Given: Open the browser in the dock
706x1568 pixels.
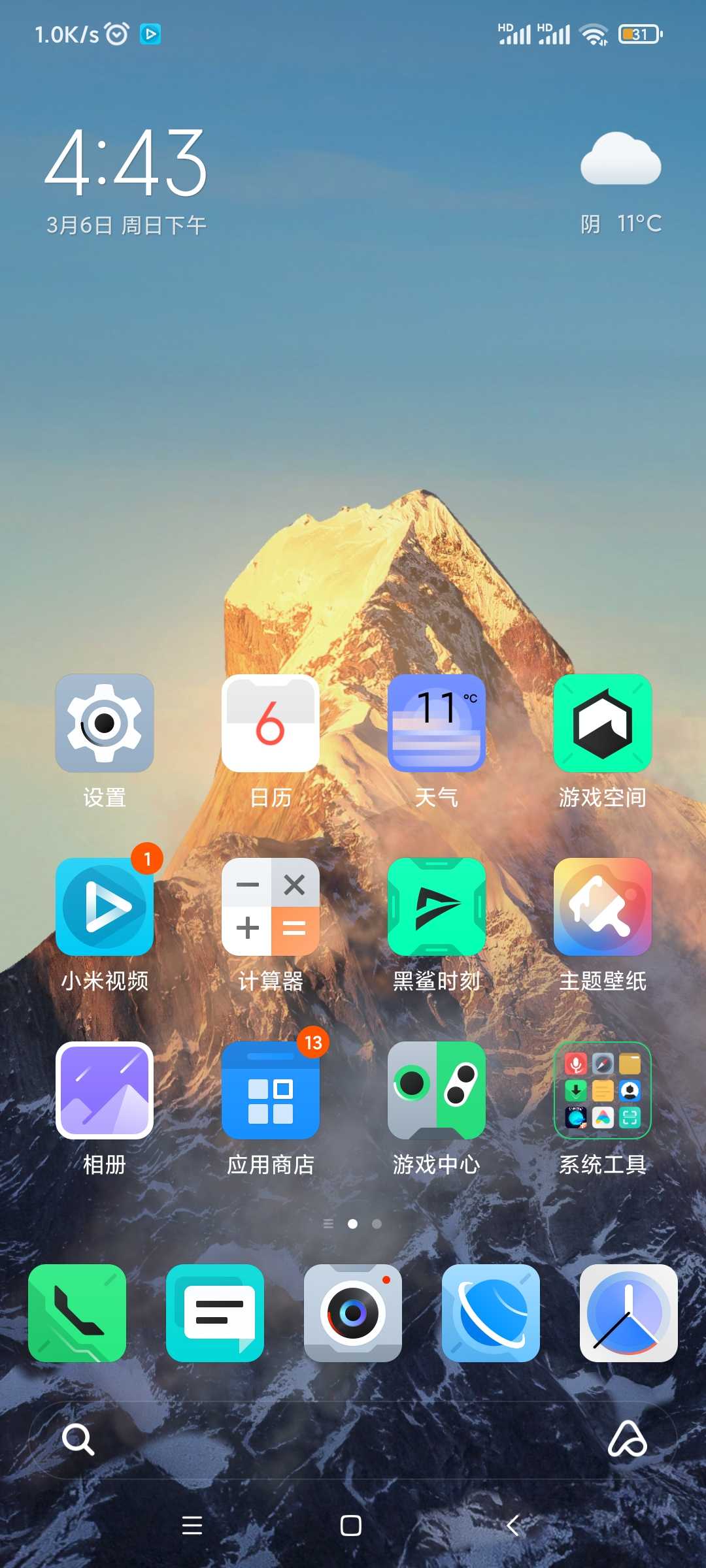Looking at the screenshot, I should point(491,1313).
